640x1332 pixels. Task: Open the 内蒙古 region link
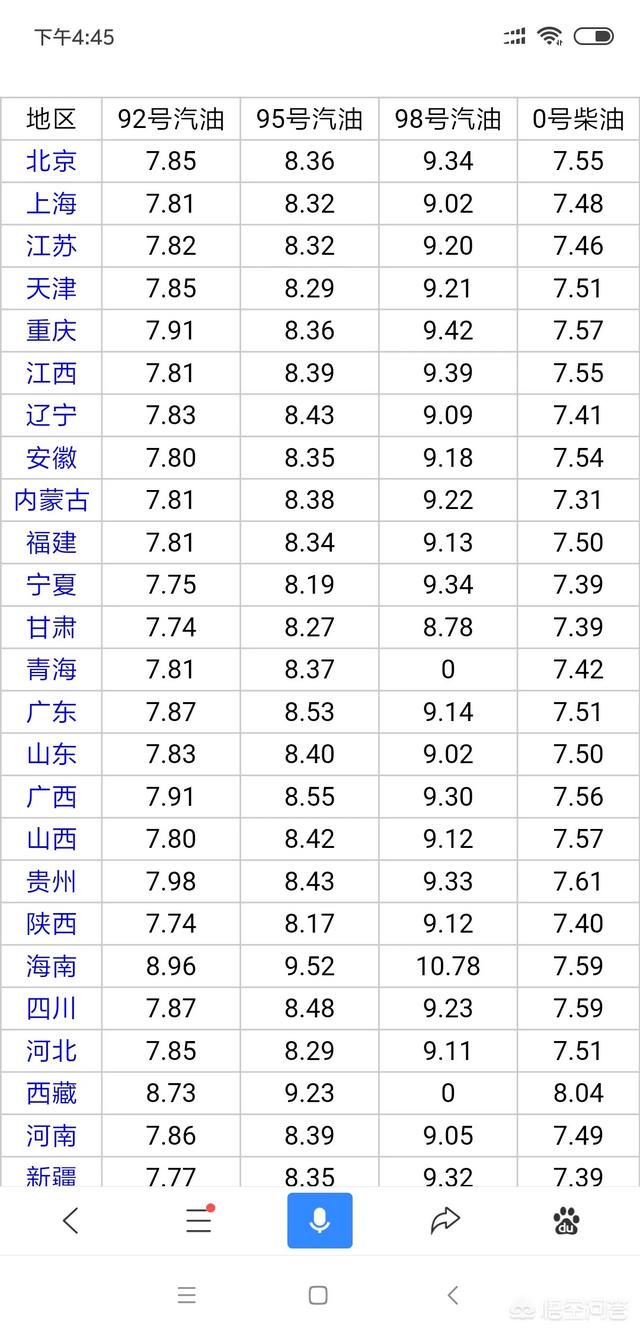51,500
